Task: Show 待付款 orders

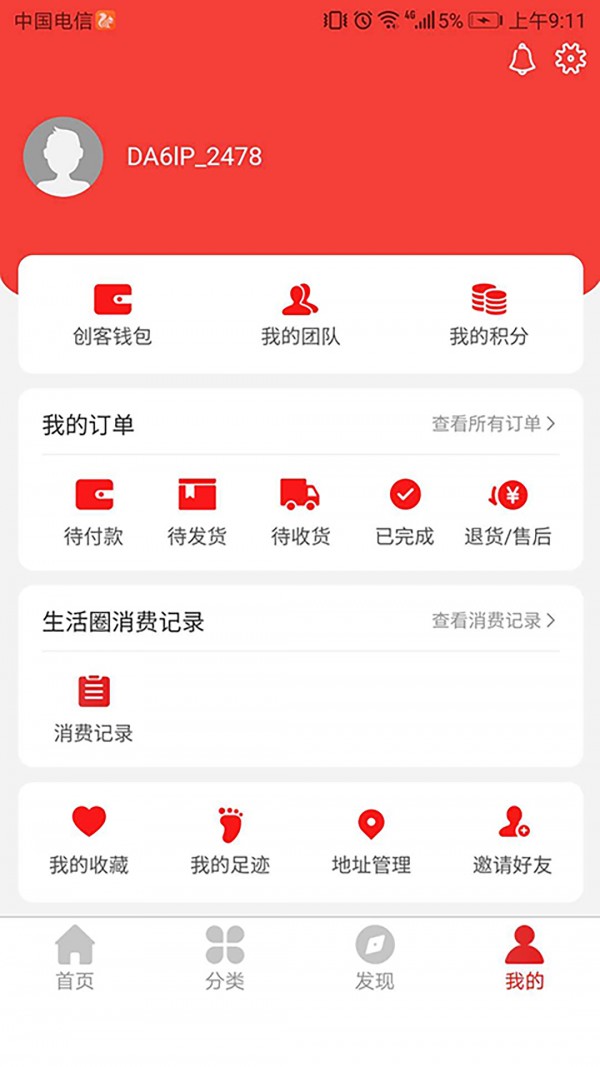Action: [94, 511]
